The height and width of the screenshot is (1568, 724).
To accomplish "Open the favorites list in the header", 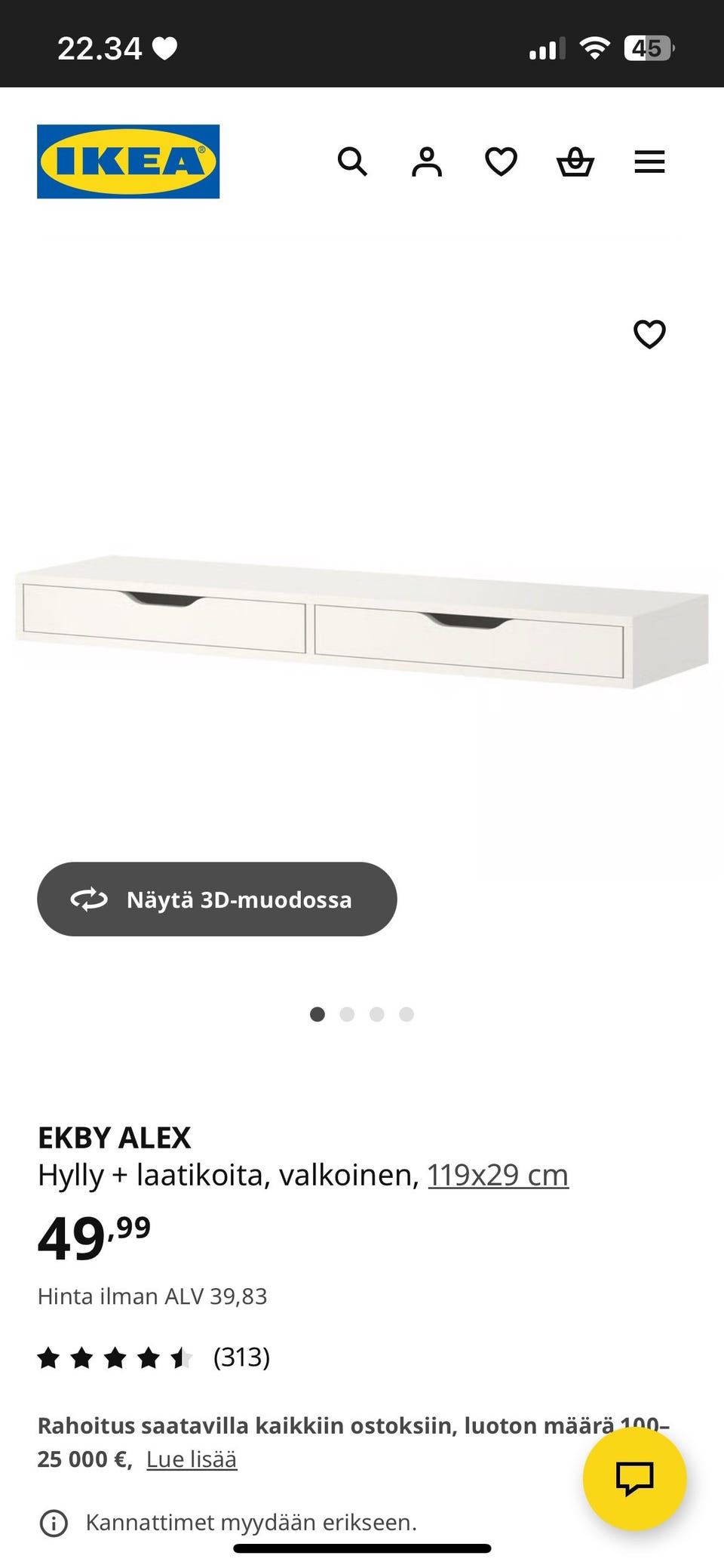I will point(501,161).
